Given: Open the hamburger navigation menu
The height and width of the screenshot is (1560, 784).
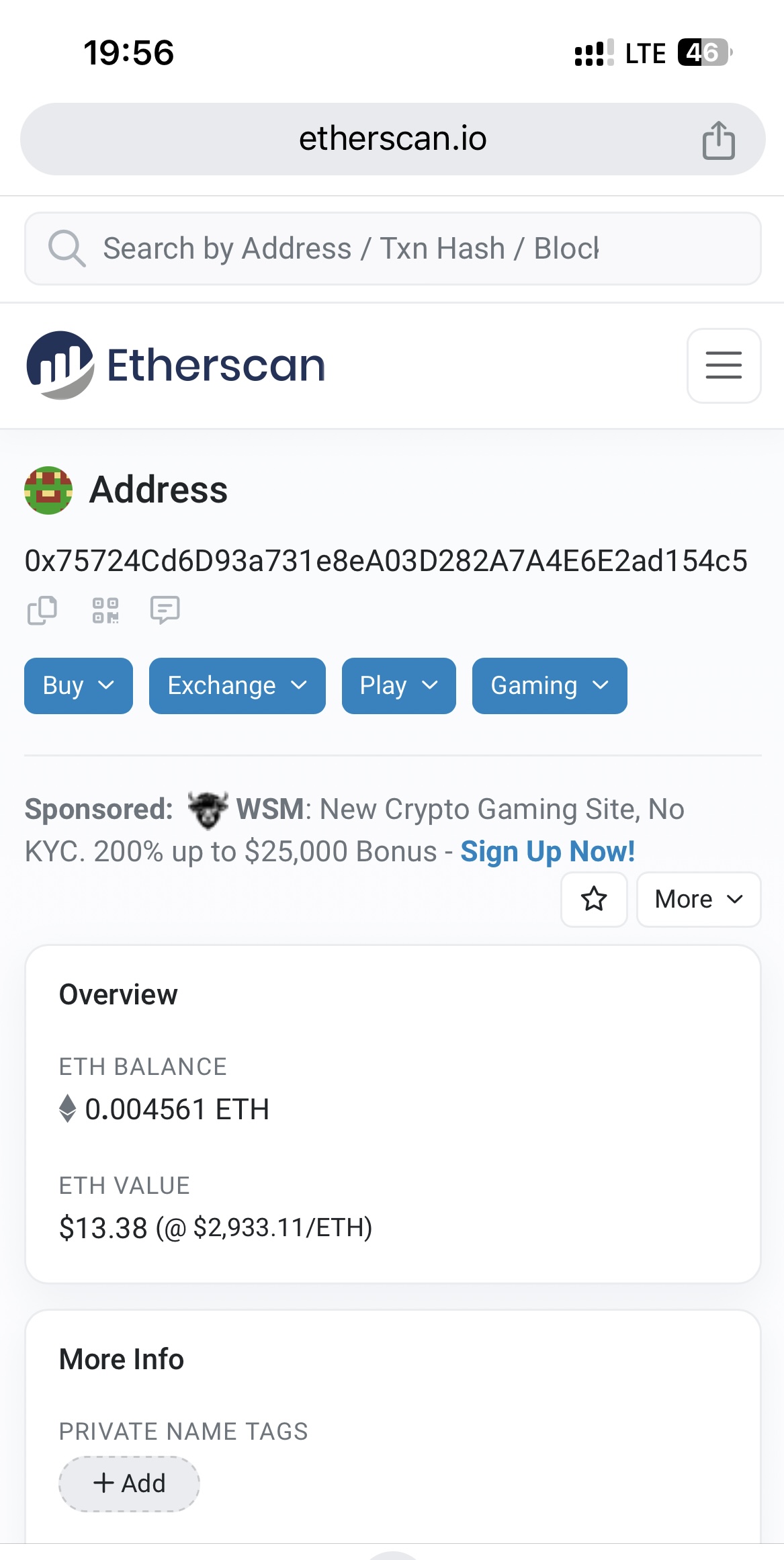Looking at the screenshot, I should (724, 365).
